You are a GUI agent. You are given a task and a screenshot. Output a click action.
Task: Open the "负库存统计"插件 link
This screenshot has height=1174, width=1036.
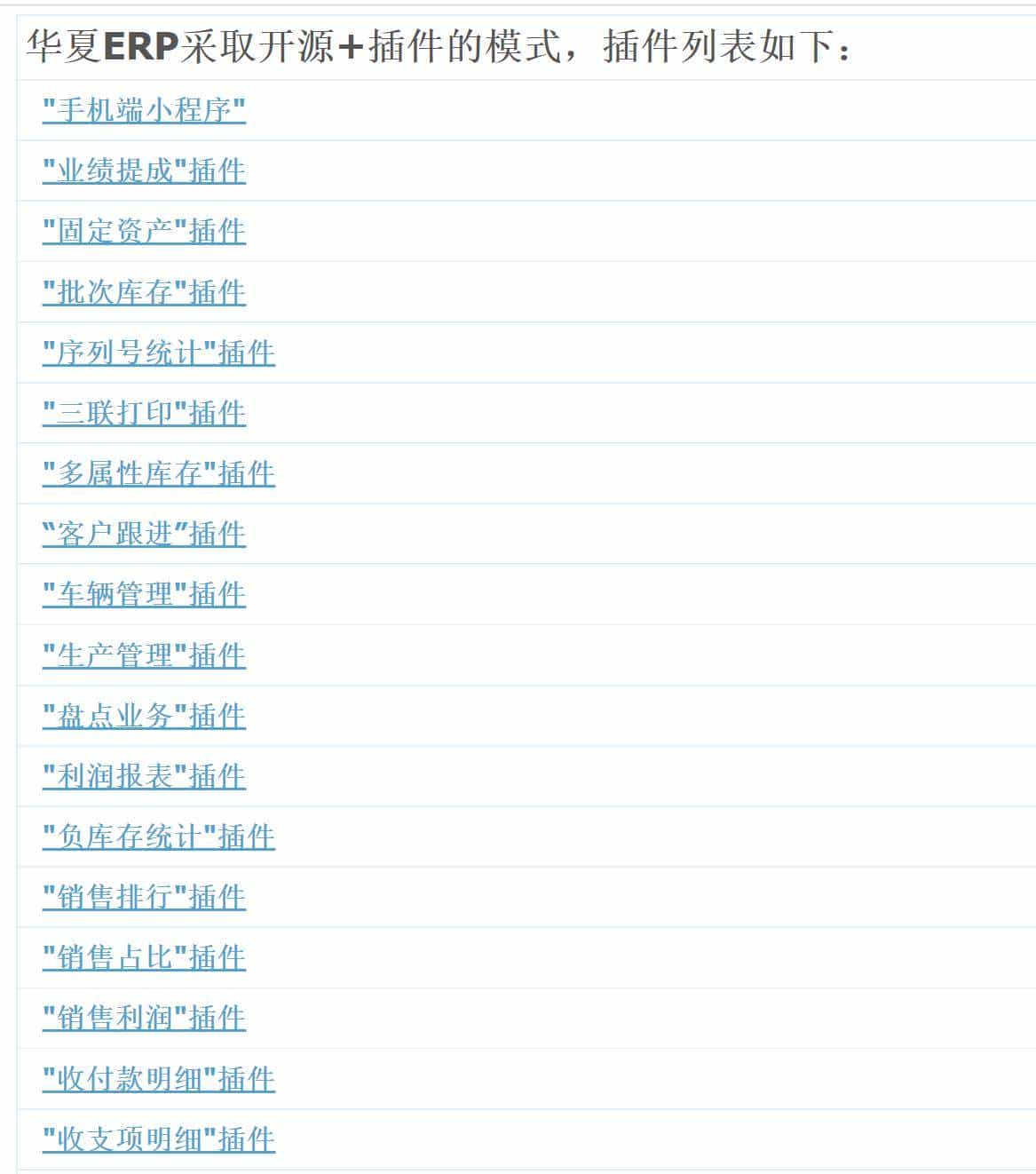(x=158, y=837)
